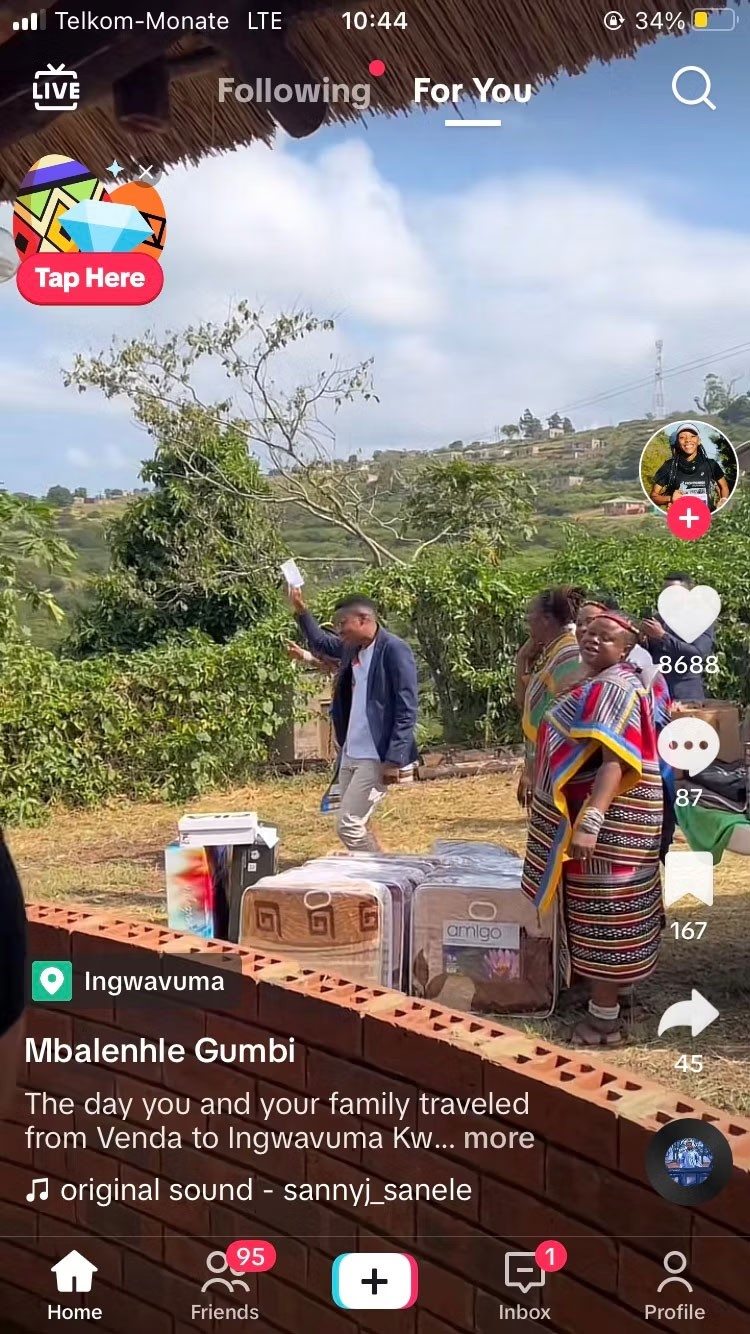Follow the creator with the plus badge

[688, 519]
